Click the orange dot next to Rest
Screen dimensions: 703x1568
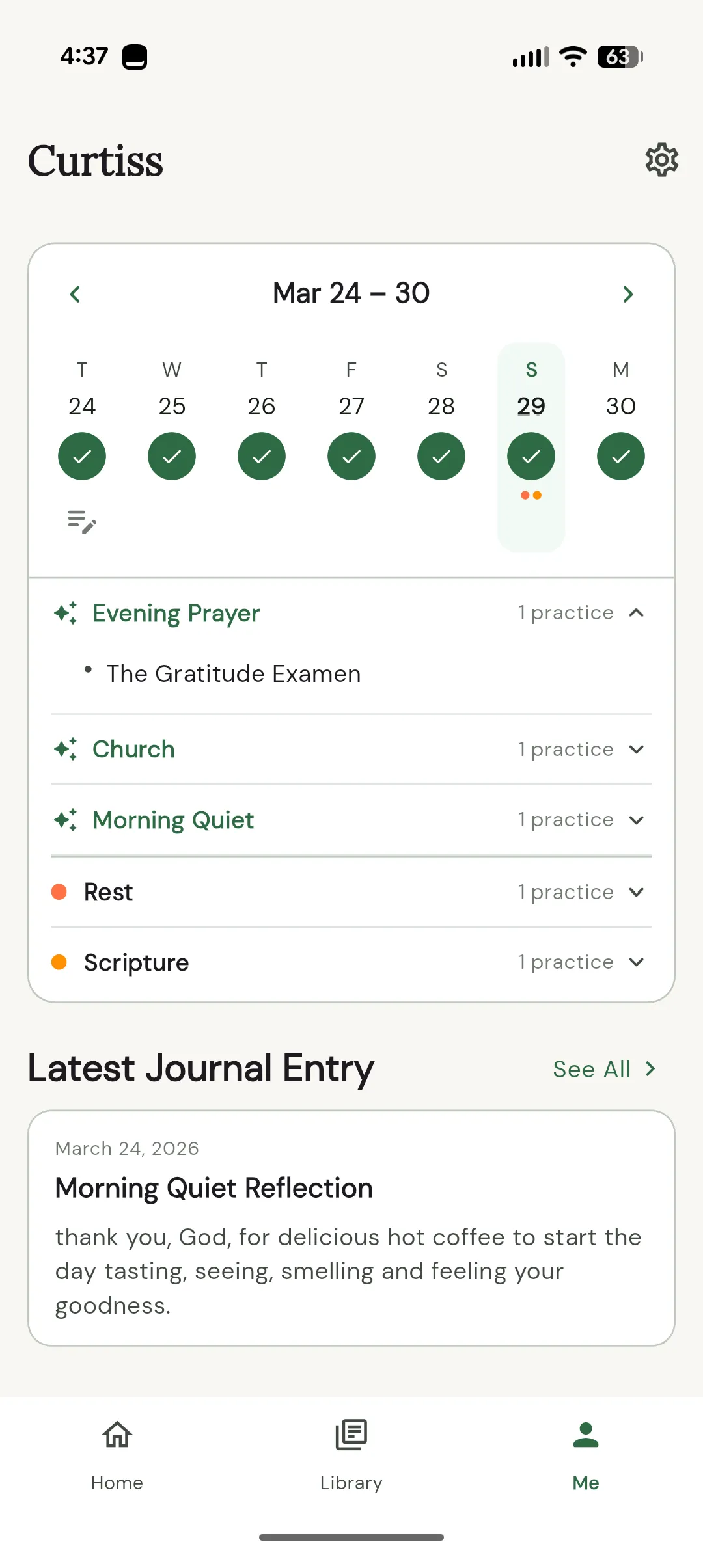59,891
